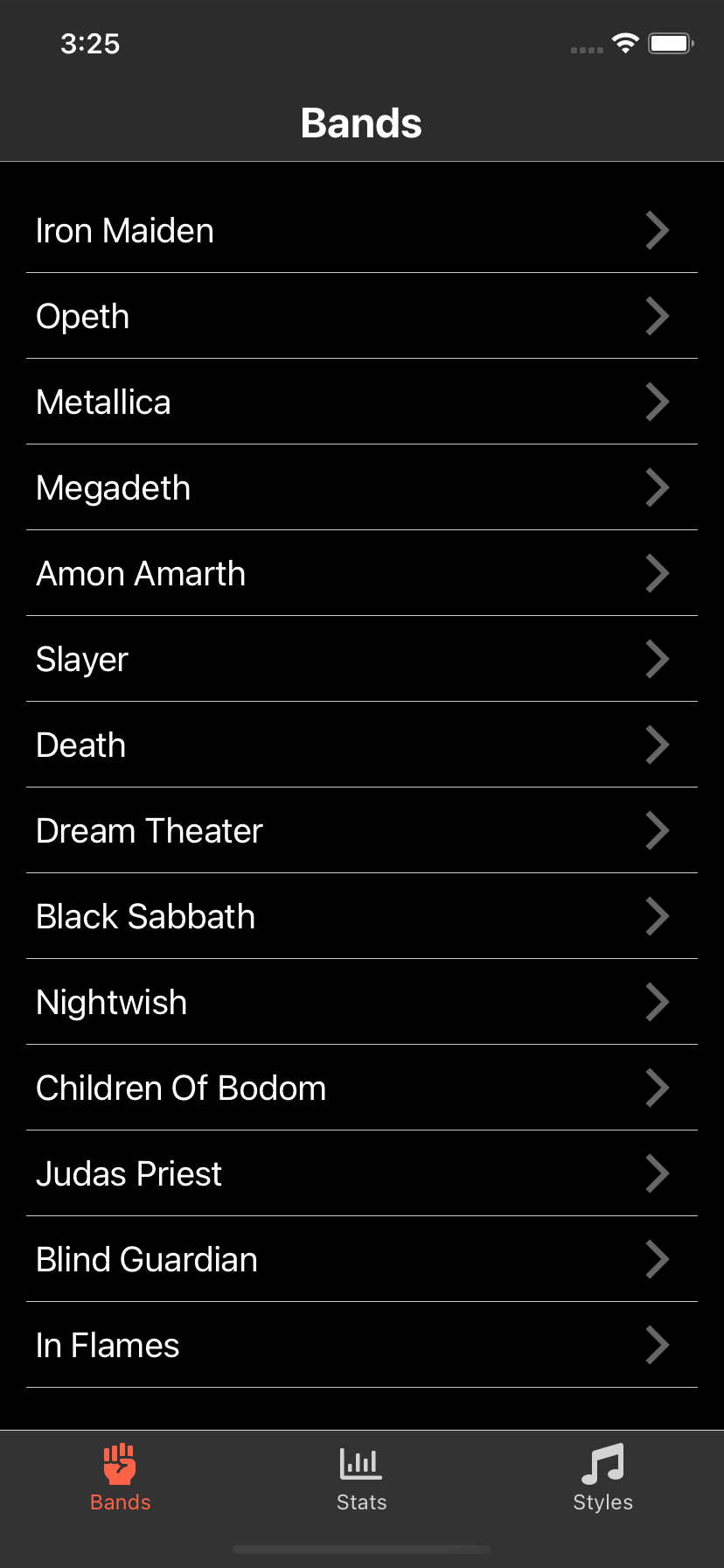Tap the Bands tab
The width and height of the screenshot is (724, 1568).
click(121, 1479)
